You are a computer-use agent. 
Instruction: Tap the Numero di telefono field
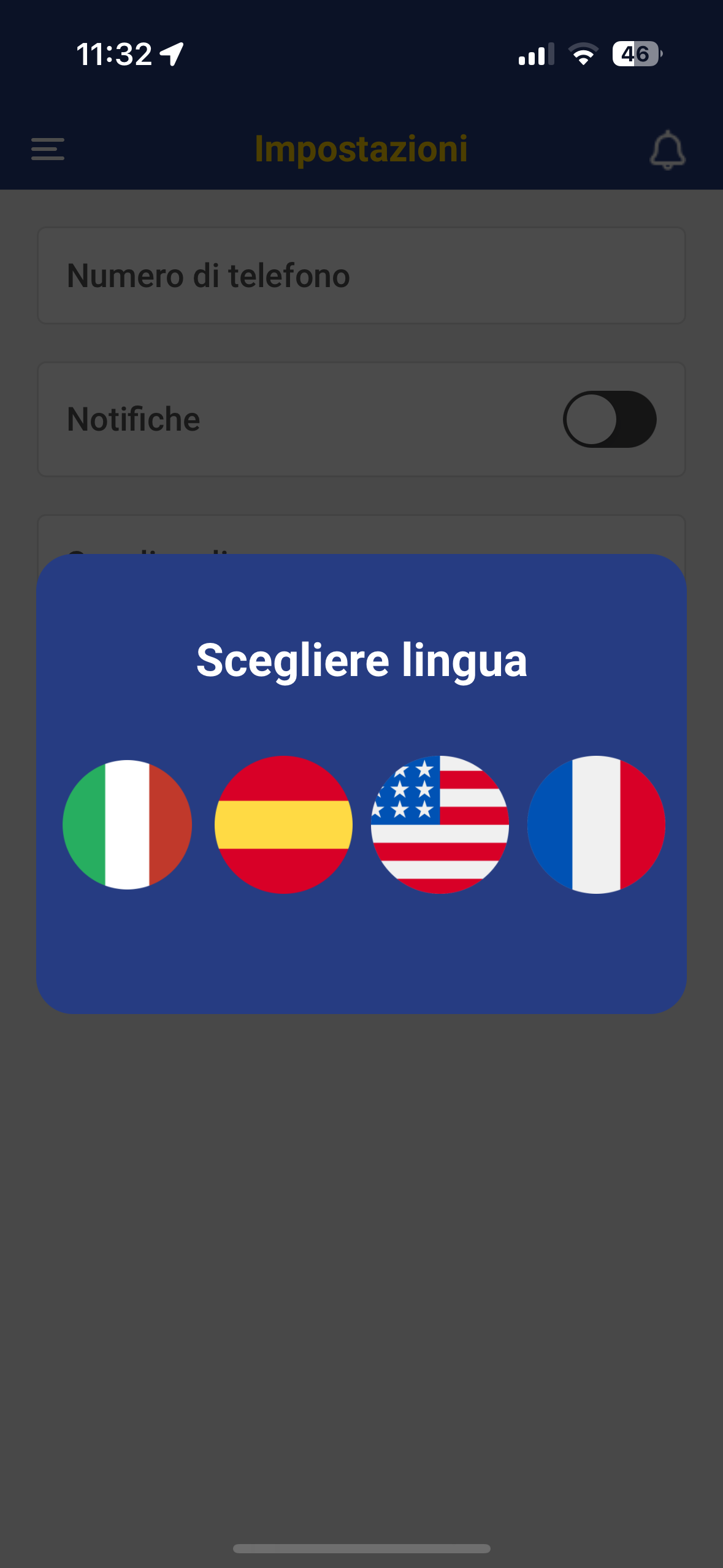coord(361,275)
